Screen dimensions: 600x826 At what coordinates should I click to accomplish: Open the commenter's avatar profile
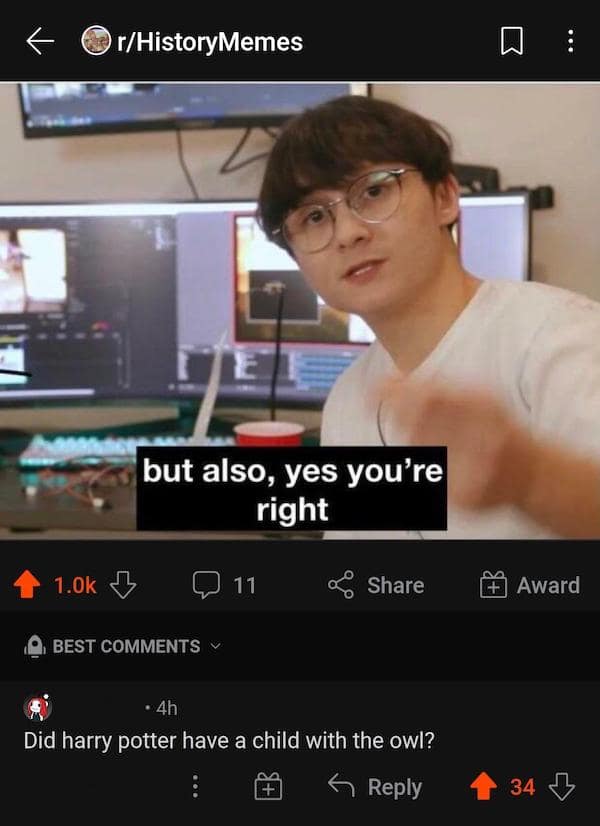pyautogui.click(x=38, y=708)
